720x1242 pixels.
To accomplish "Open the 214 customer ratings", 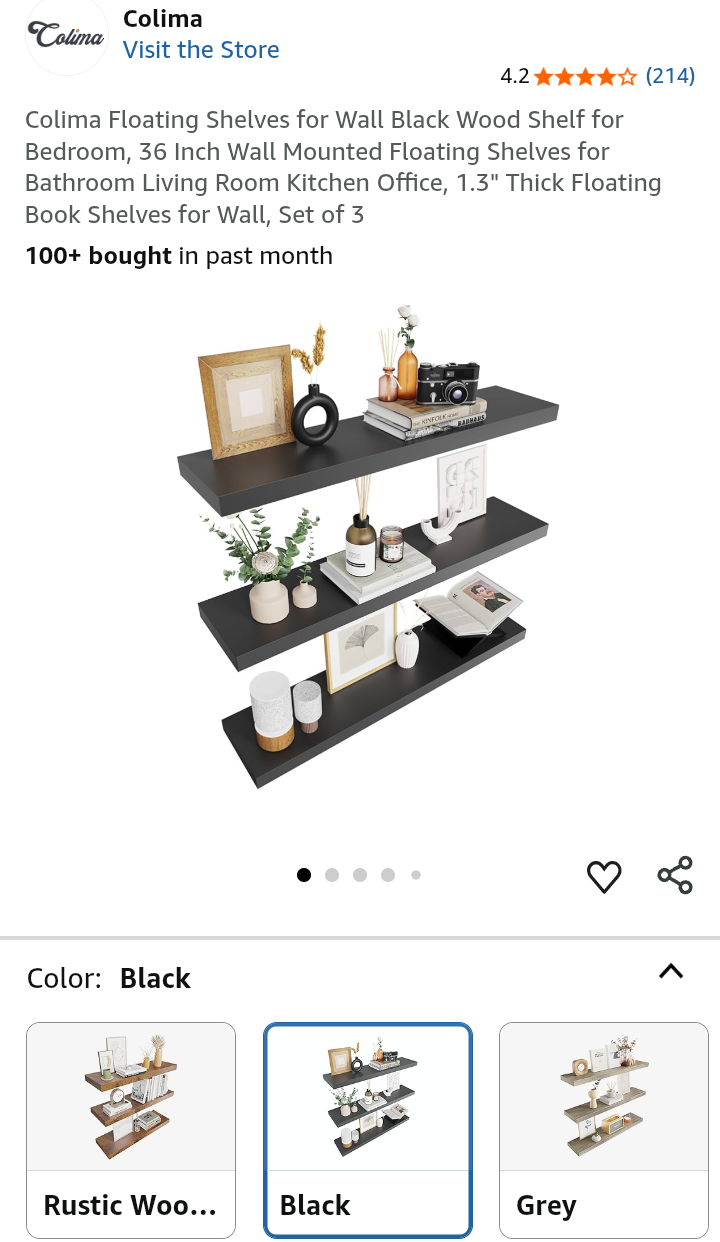I will pyautogui.click(x=670, y=76).
